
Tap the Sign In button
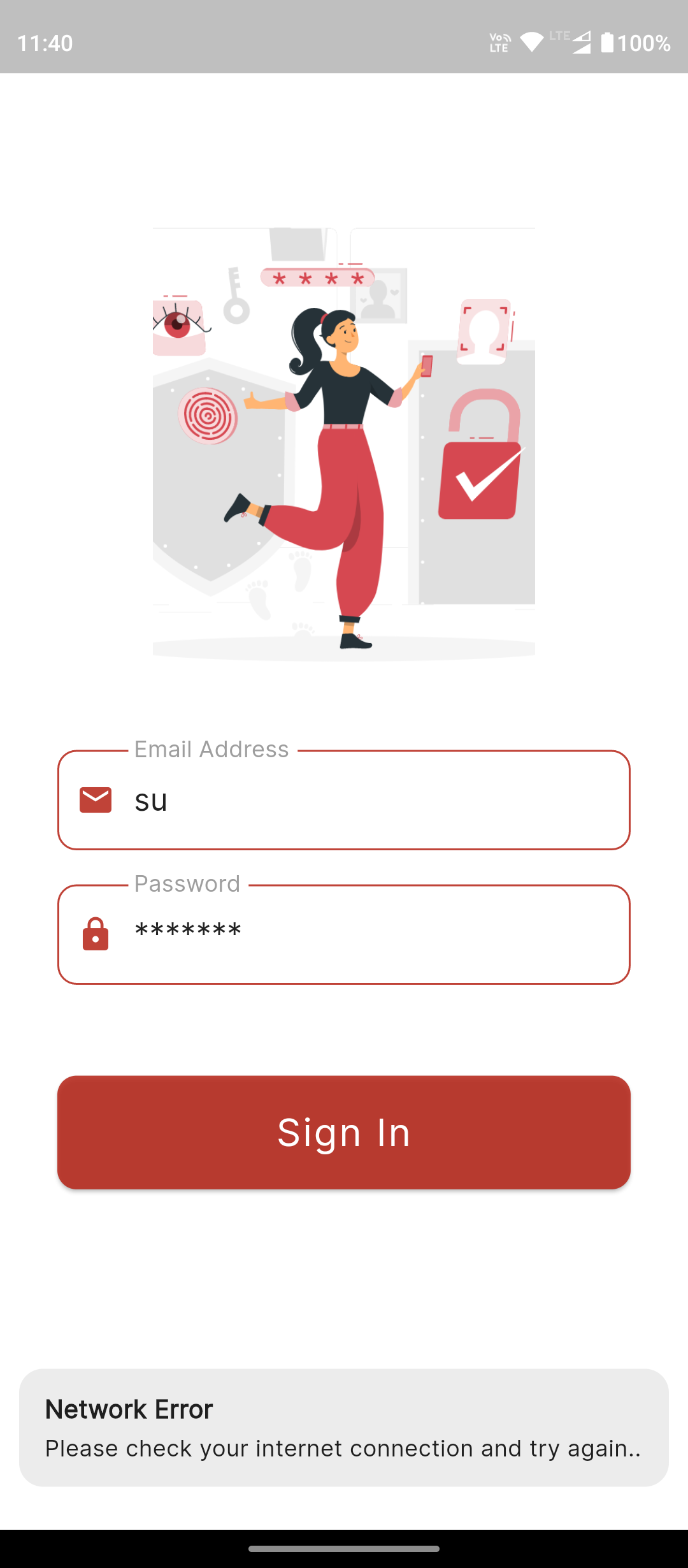coord(344,1133)
